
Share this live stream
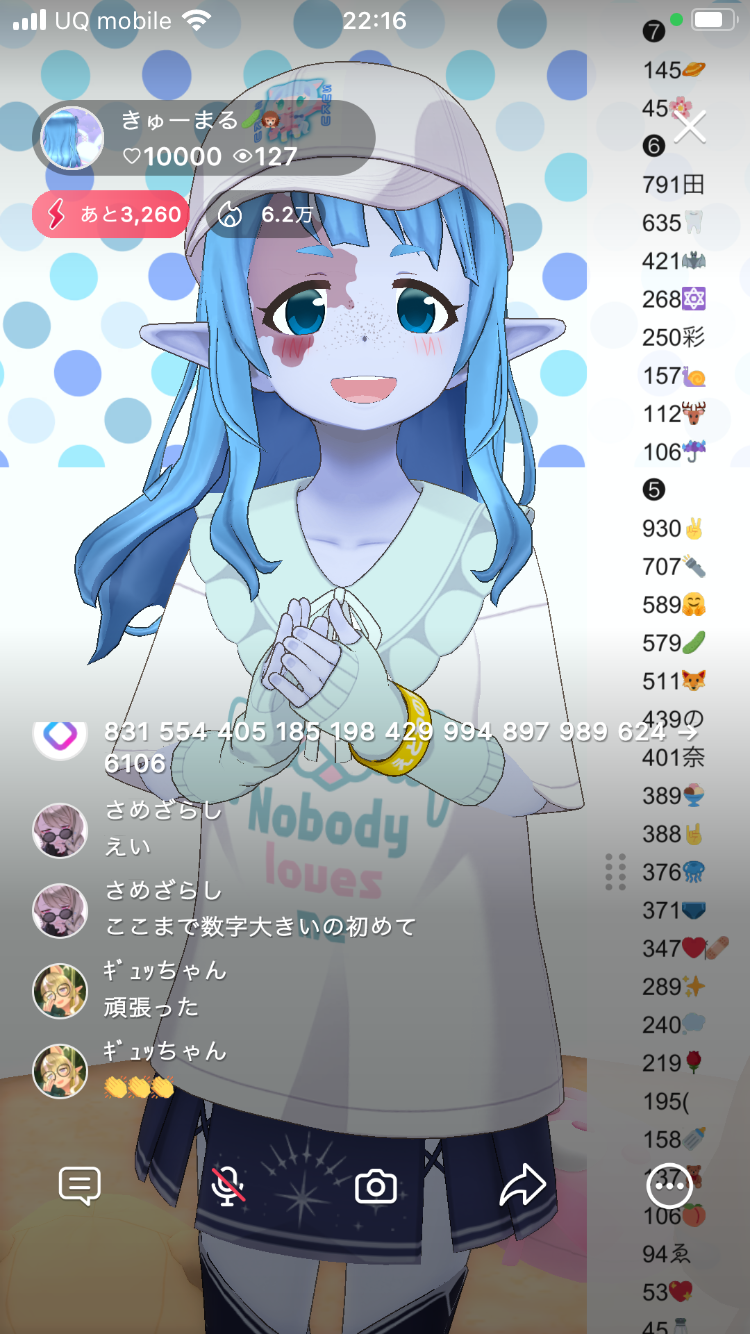[522, 1186]
